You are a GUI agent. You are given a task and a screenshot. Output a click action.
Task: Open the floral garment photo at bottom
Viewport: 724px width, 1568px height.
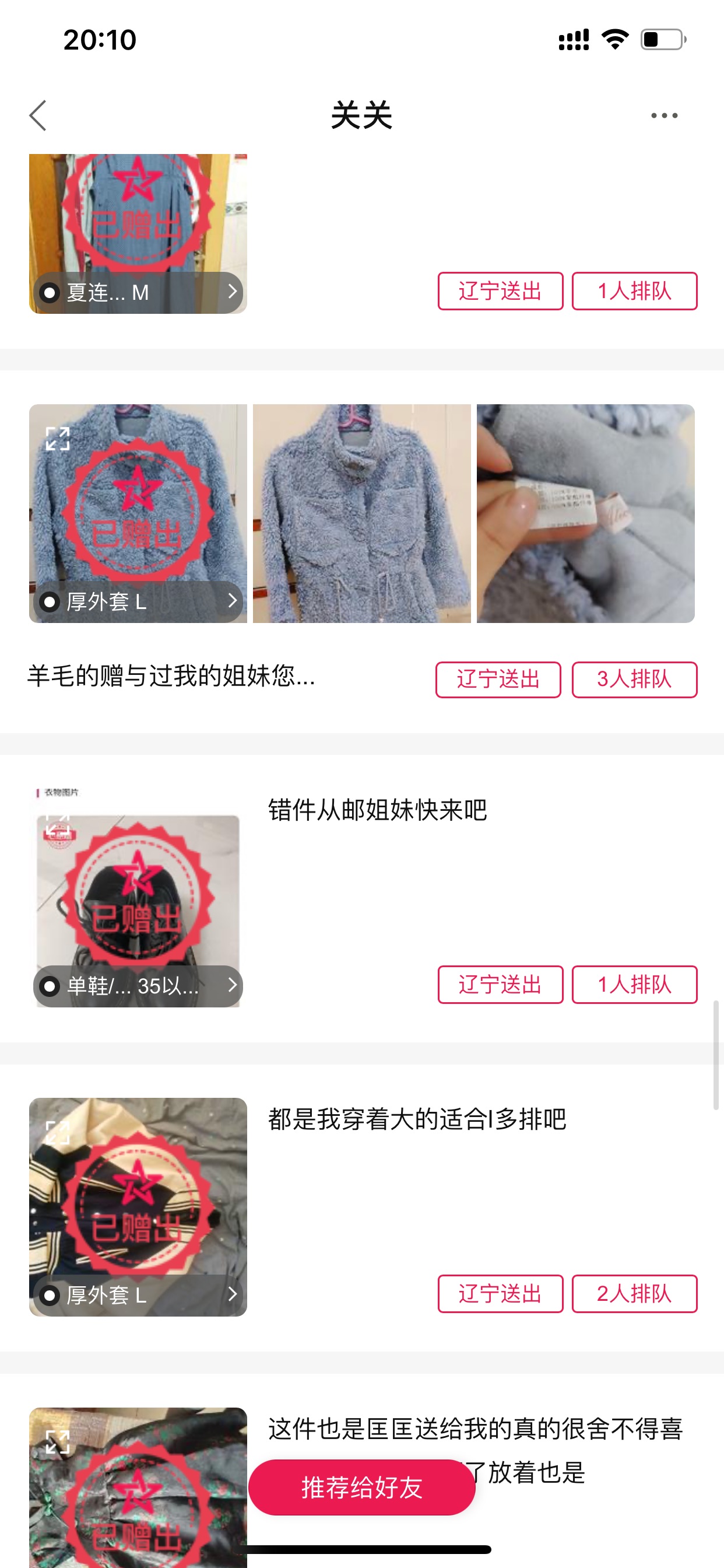click(x=138, y=1487)
